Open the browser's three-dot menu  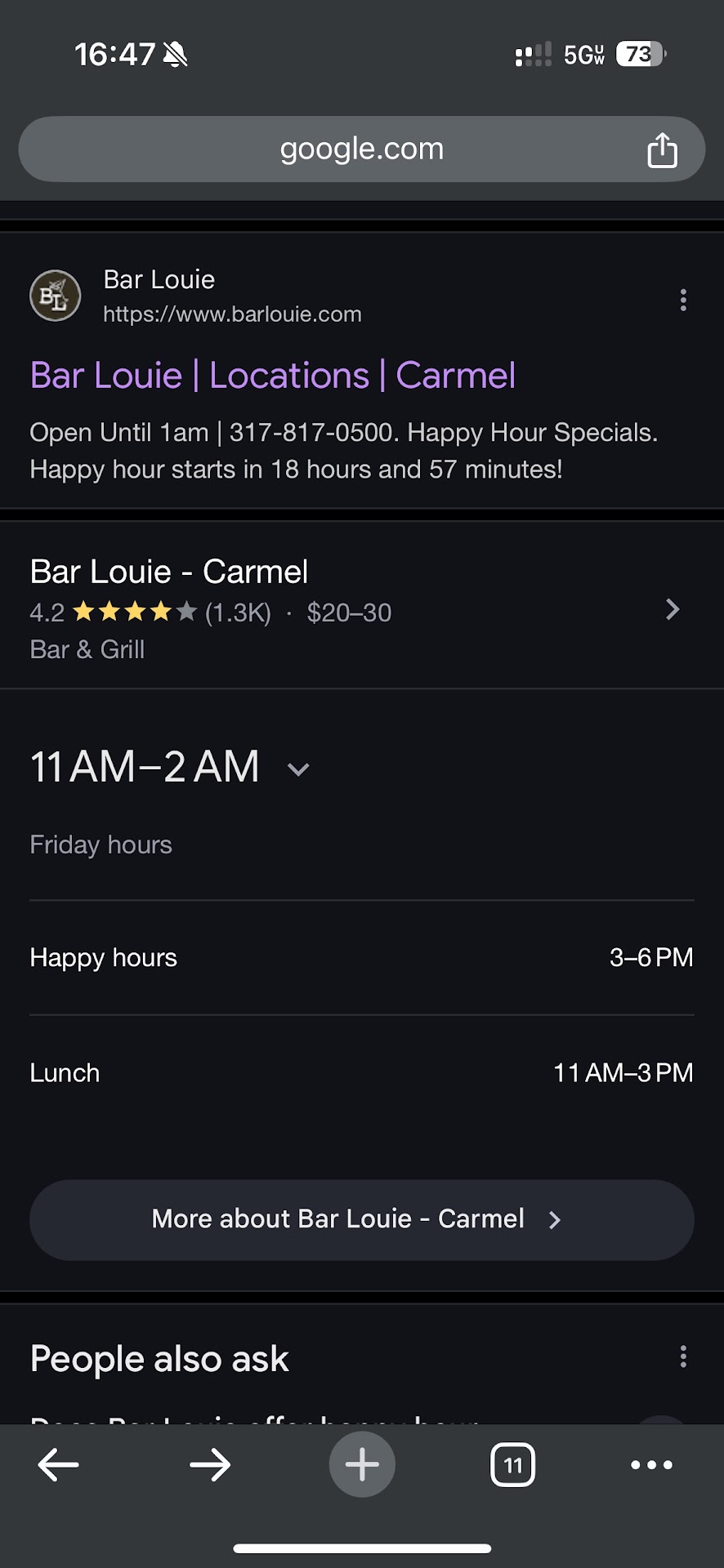[651, 1464]
